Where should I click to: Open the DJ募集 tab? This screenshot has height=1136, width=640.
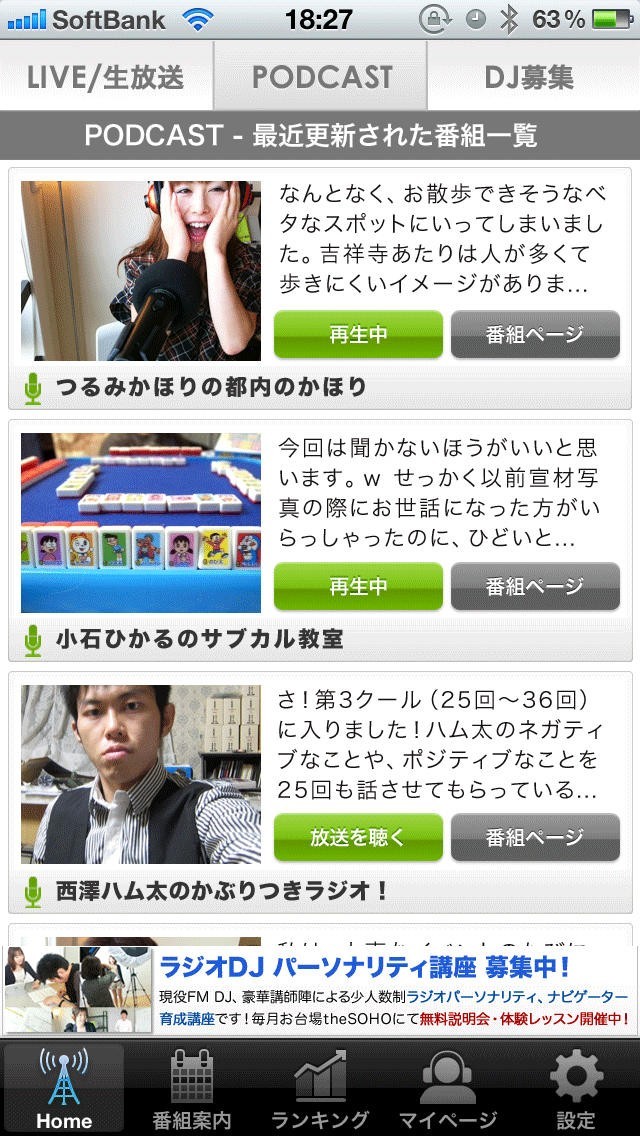530,76
